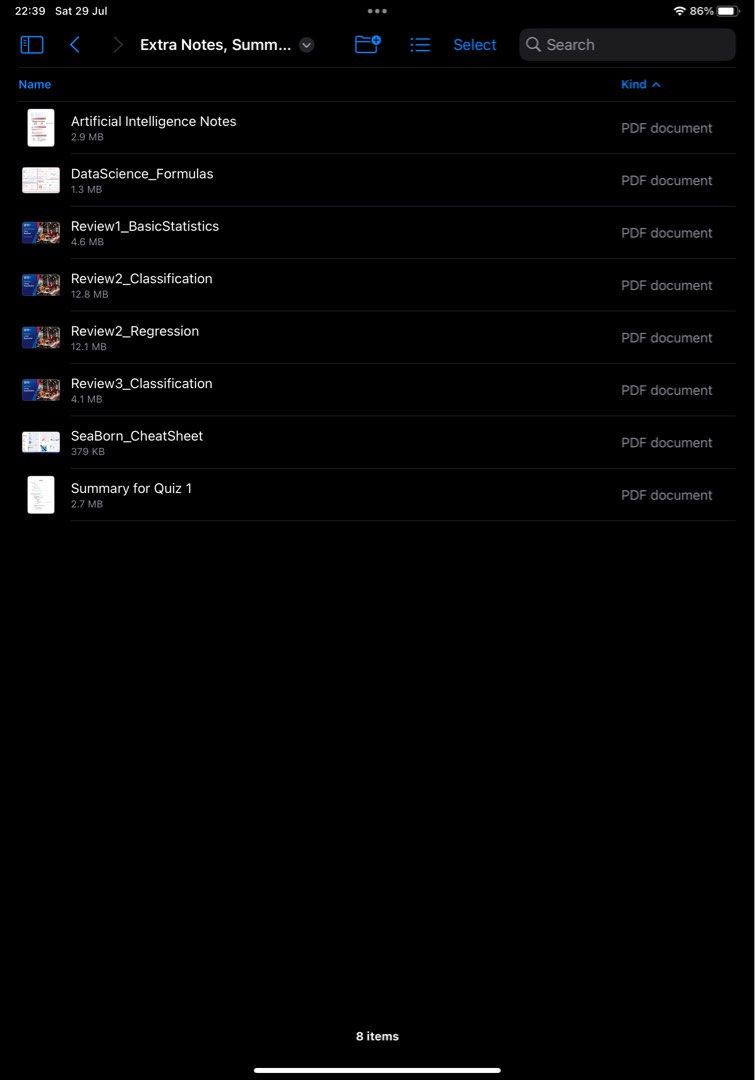The width and height of the screenshot is (755, 1080).
Task: Open the three-dot multitasking menu
Action: 377,11
